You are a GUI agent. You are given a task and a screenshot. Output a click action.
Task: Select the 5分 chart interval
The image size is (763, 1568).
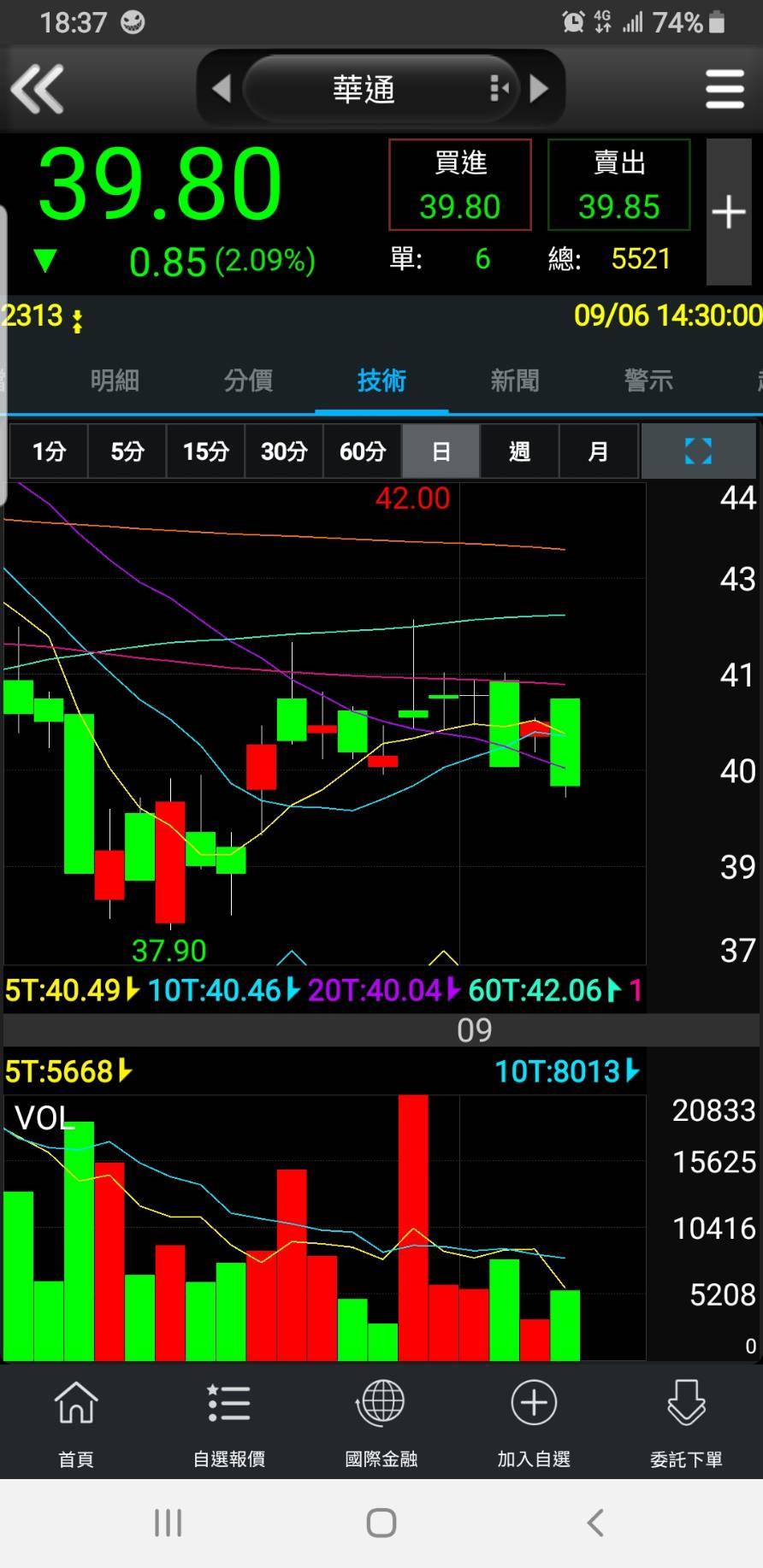[x=127, y=451]
